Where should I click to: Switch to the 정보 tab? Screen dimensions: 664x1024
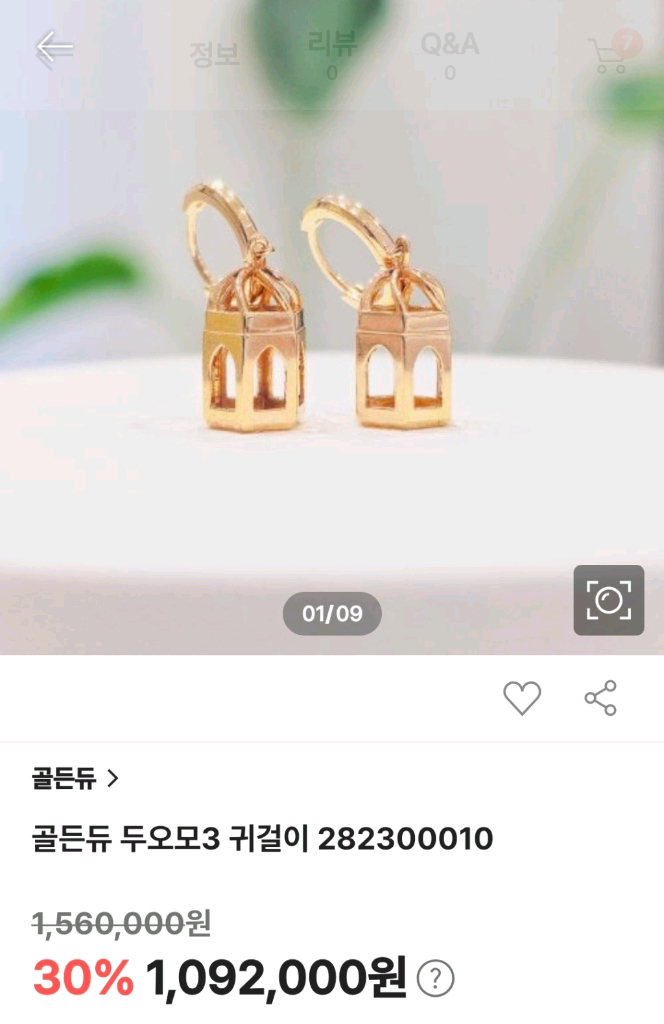click(215, 54)
